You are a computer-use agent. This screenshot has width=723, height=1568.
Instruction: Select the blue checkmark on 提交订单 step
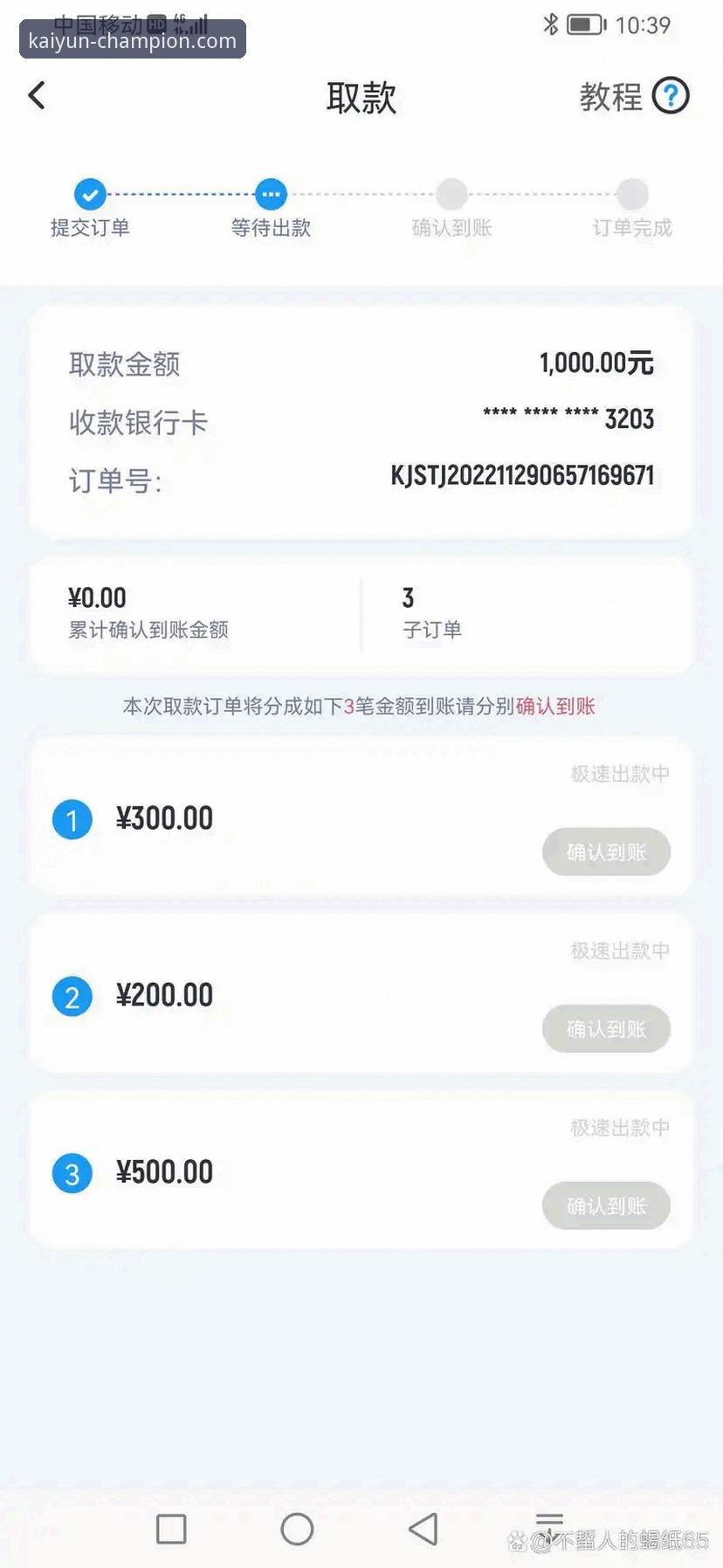tap(89, 194)
